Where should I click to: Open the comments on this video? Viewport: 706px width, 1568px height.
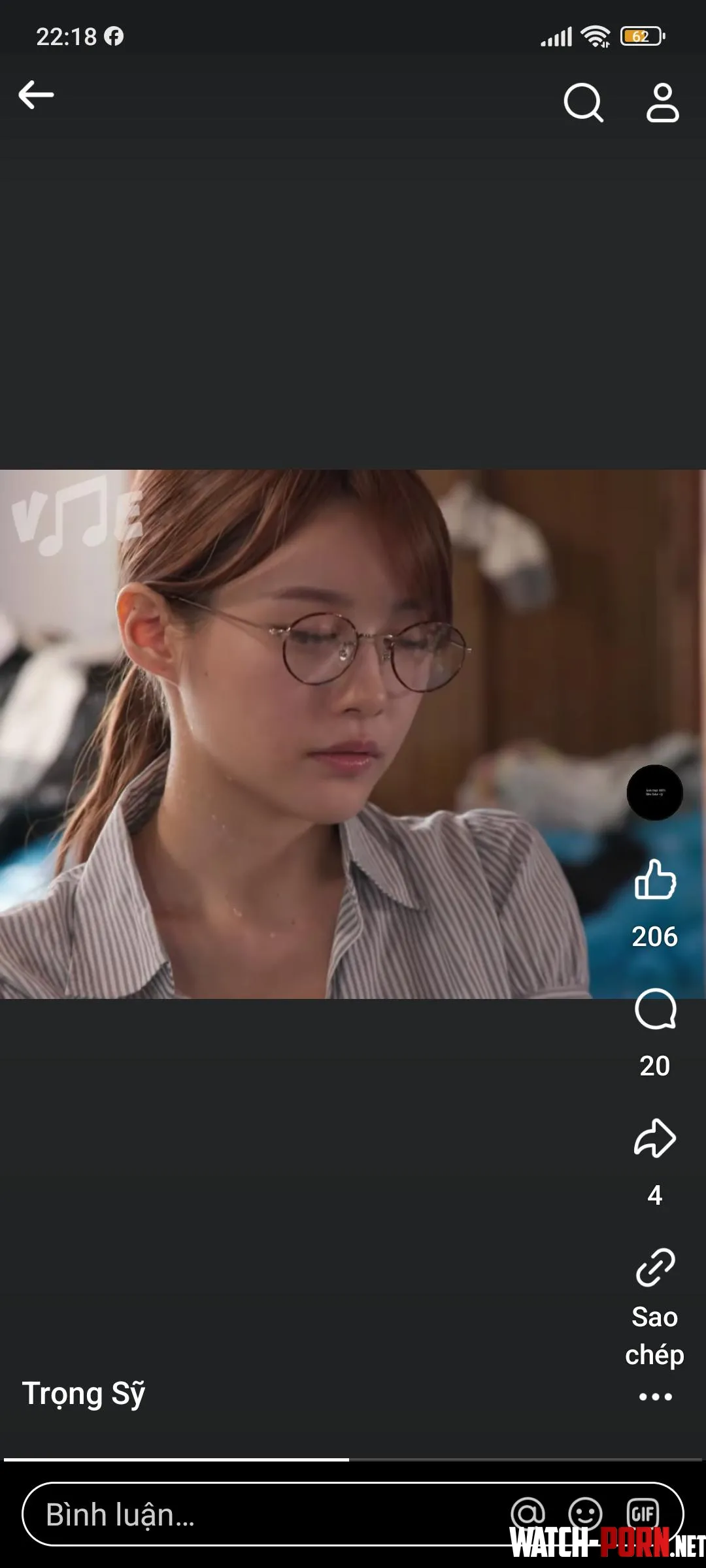654,1009
